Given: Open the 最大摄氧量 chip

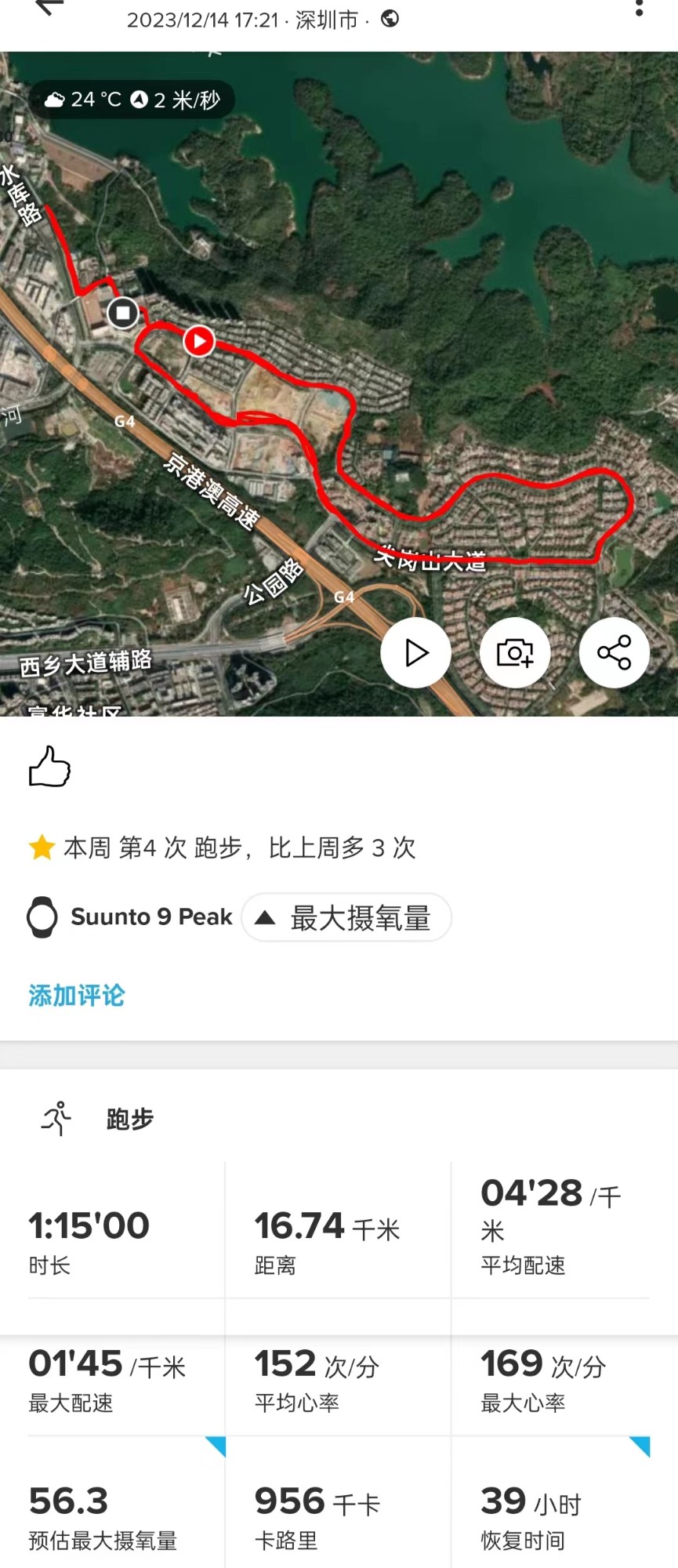Looking at the screenshot, I should [346, 917].
